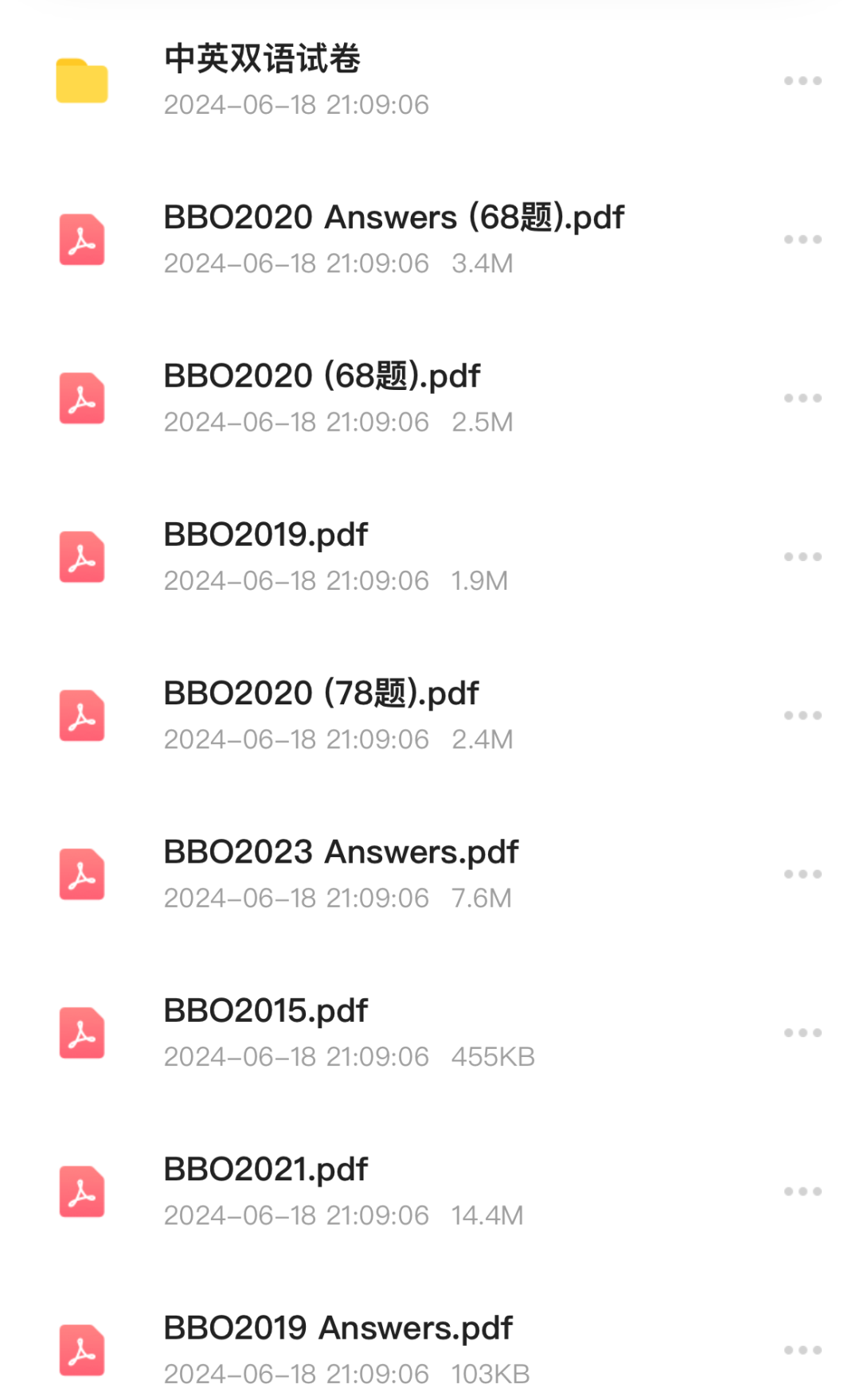
Task: Open more options for 中英双语试卷 folder
Action: (802, 81)
